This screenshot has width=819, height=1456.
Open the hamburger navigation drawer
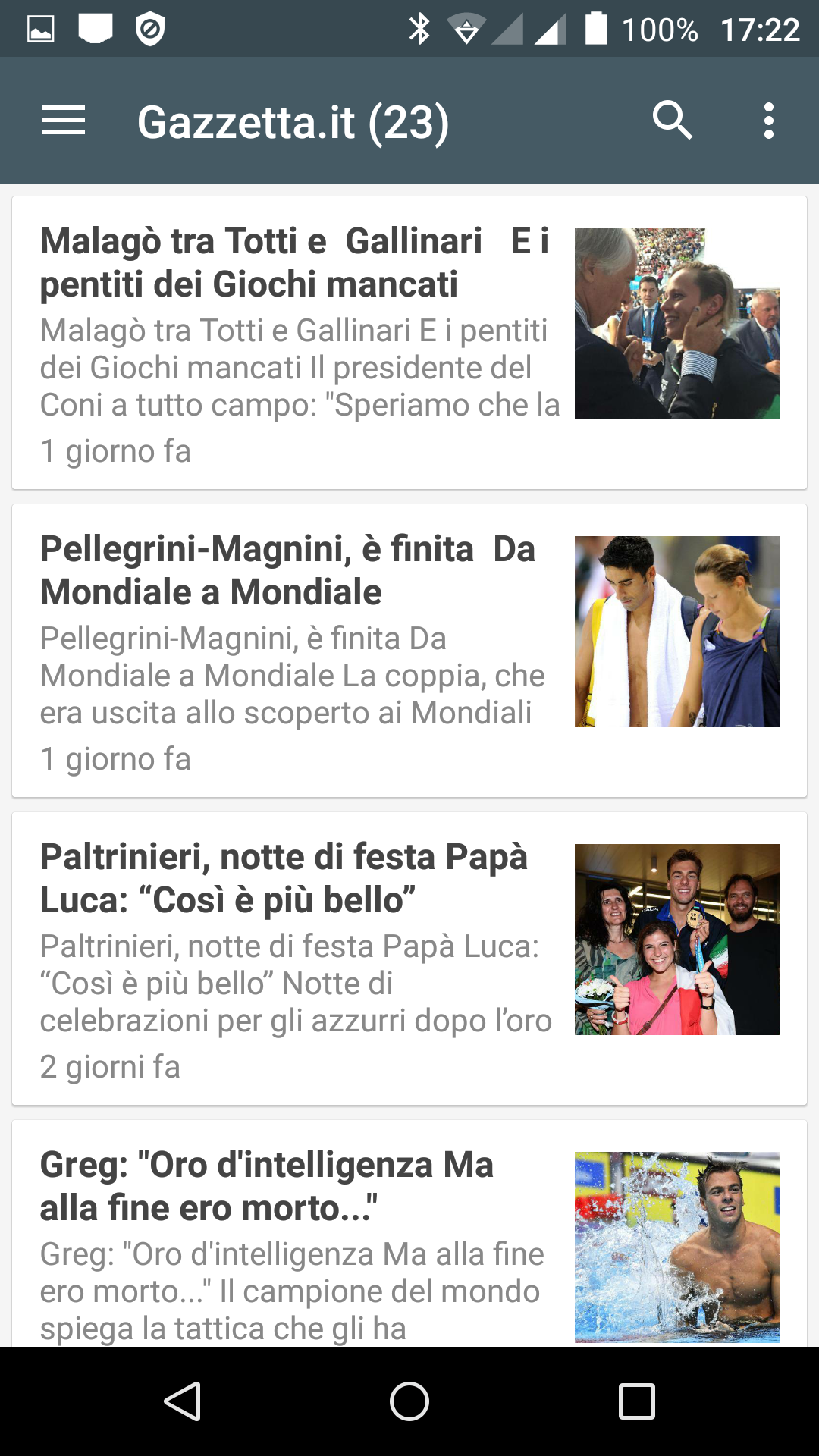[x=64, y=121]
